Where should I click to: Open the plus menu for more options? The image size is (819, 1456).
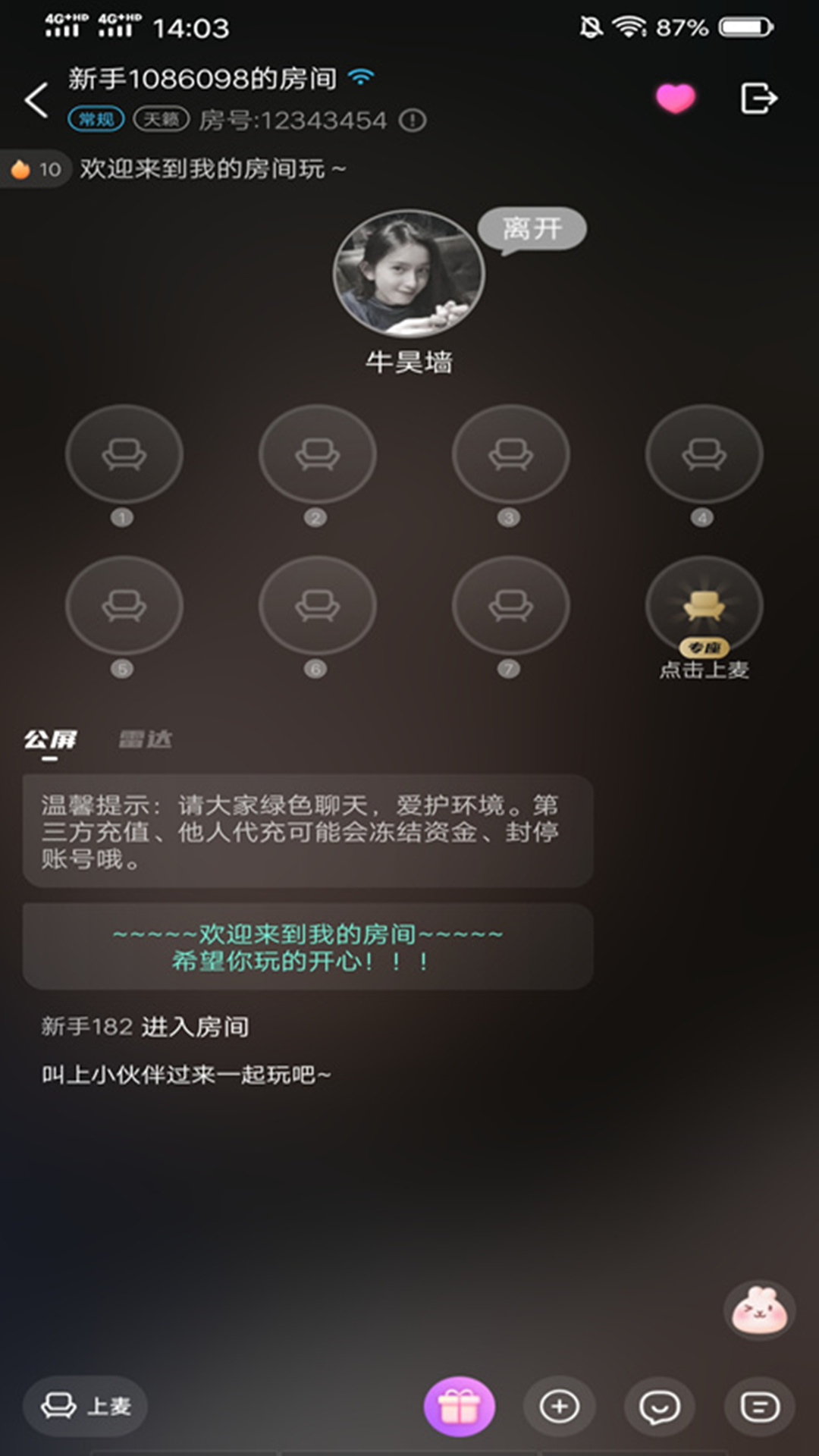[x=559, y=1407]
